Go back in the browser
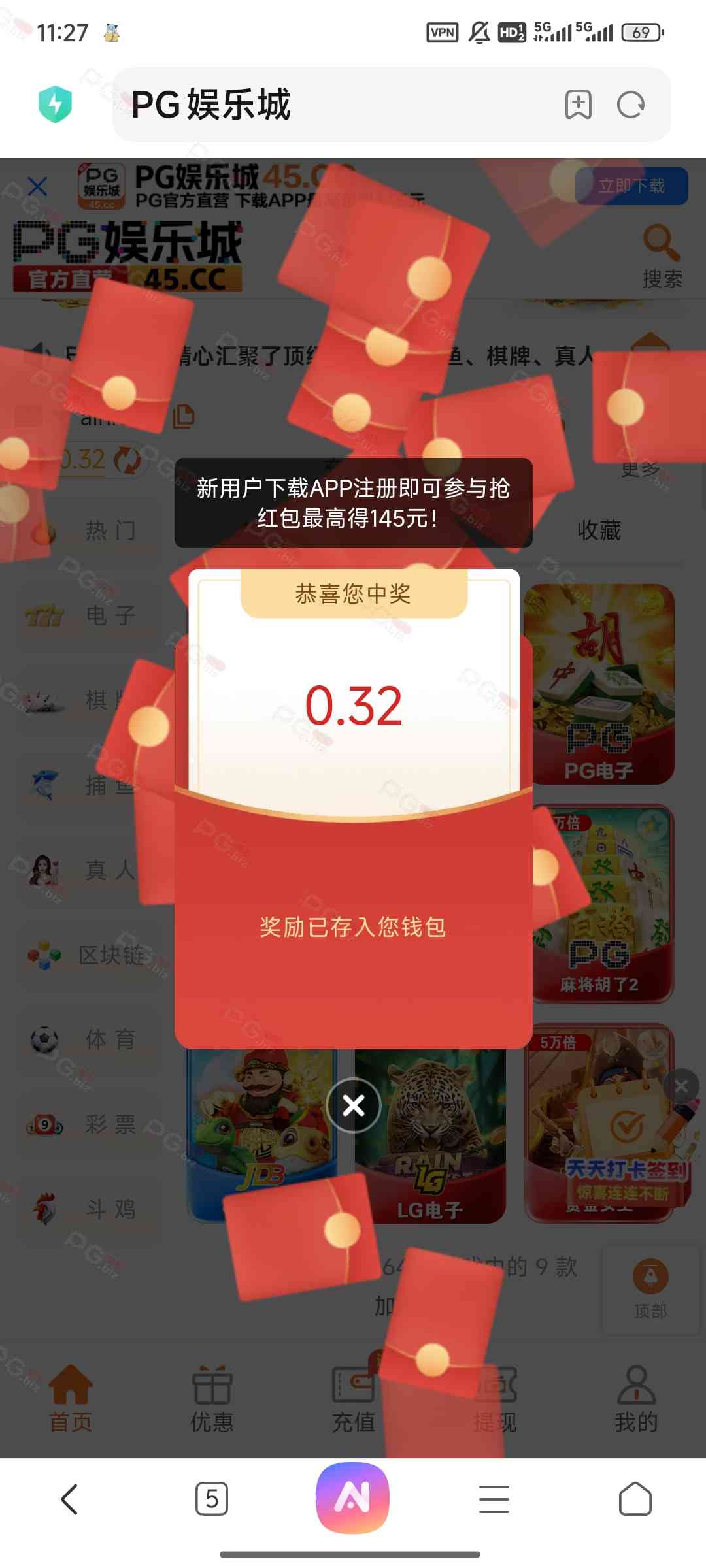Screen dimensions: 706x1568 [70, 1499]
